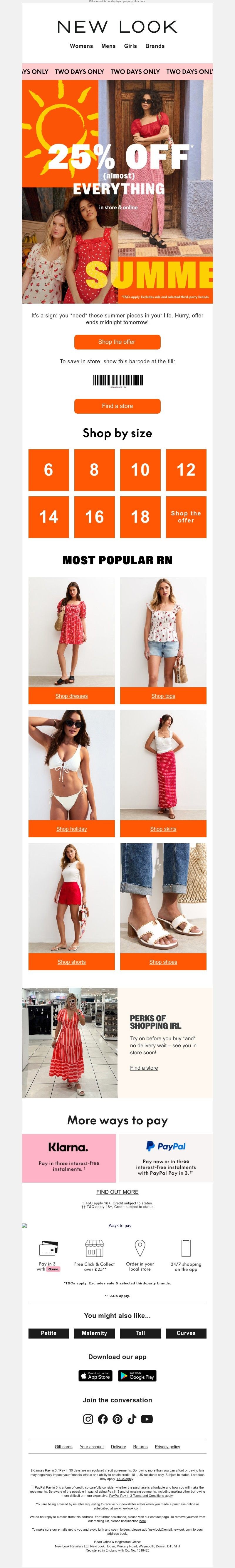Open Shop dresses link
The image size is (235, 1568).
pos(72,696)
